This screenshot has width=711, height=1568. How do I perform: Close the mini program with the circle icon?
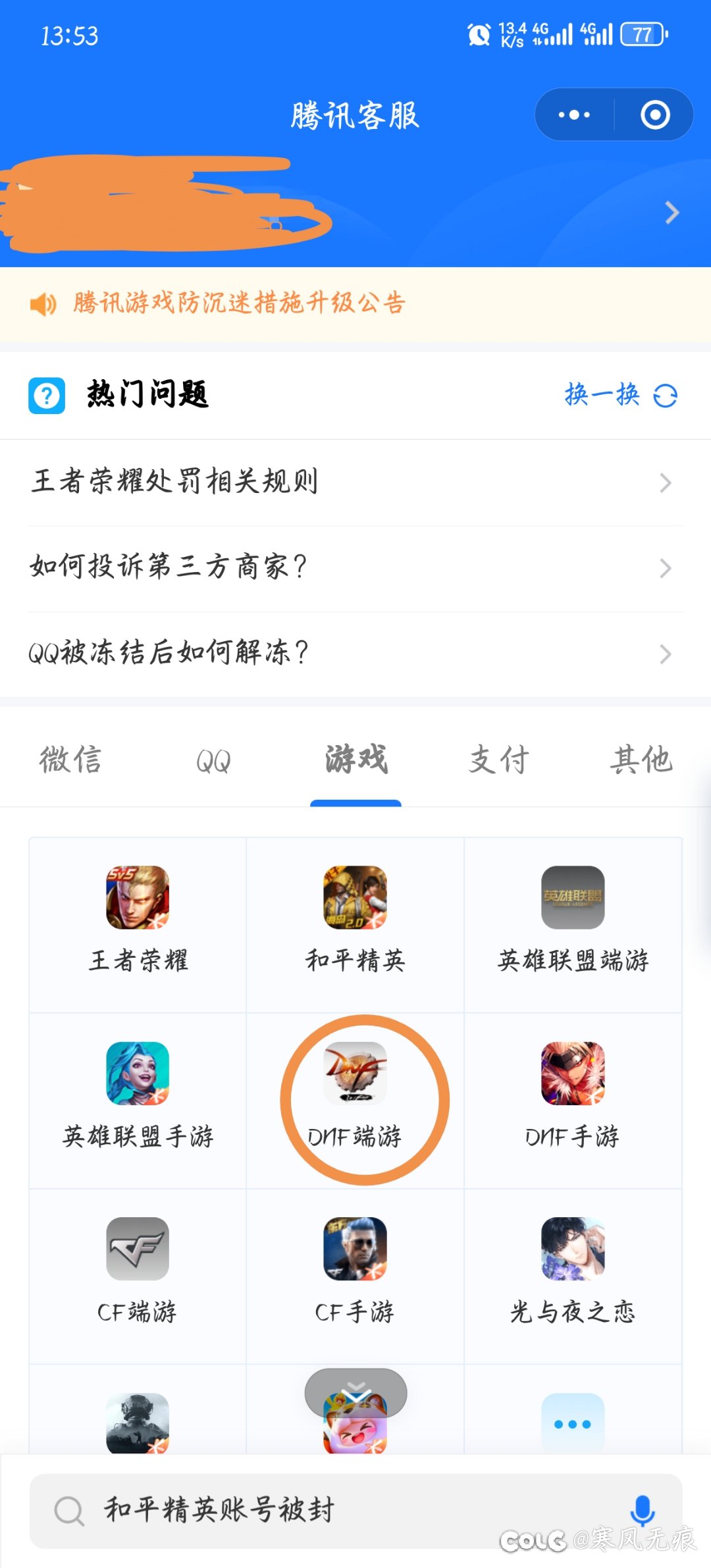pos(655,115)
